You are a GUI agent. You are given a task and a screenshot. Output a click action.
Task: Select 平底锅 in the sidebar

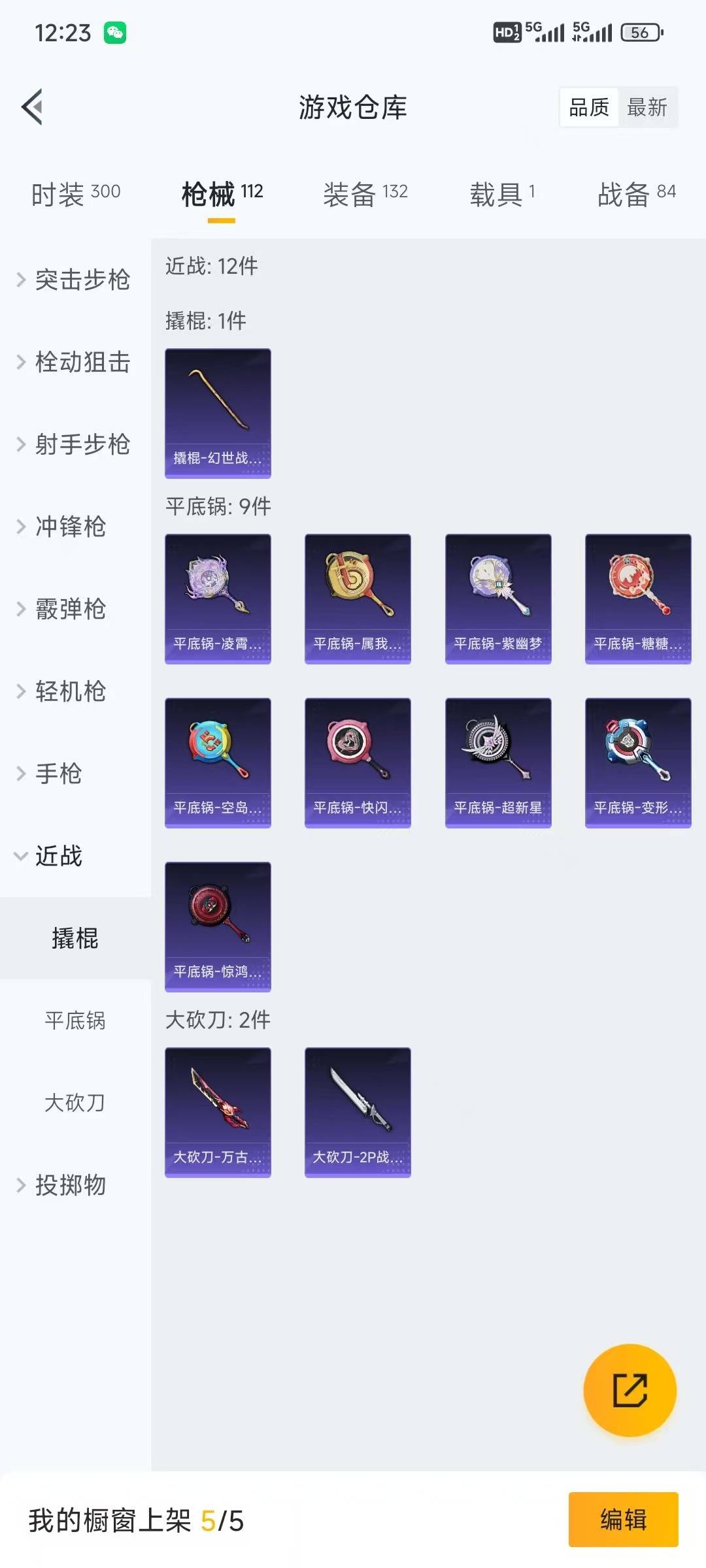pyautogui.click(x=75, y=1021)
